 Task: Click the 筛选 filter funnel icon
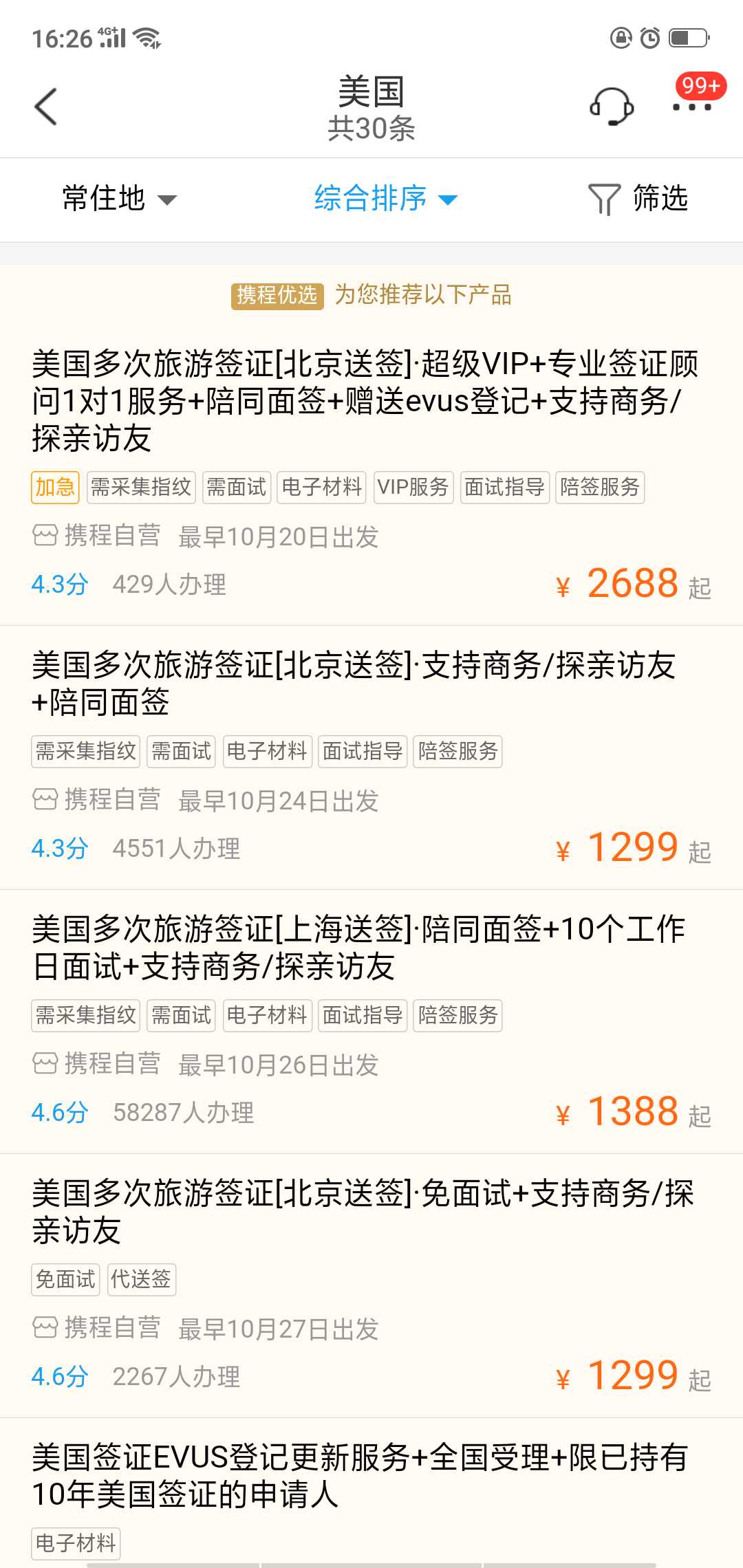(603, 198)
